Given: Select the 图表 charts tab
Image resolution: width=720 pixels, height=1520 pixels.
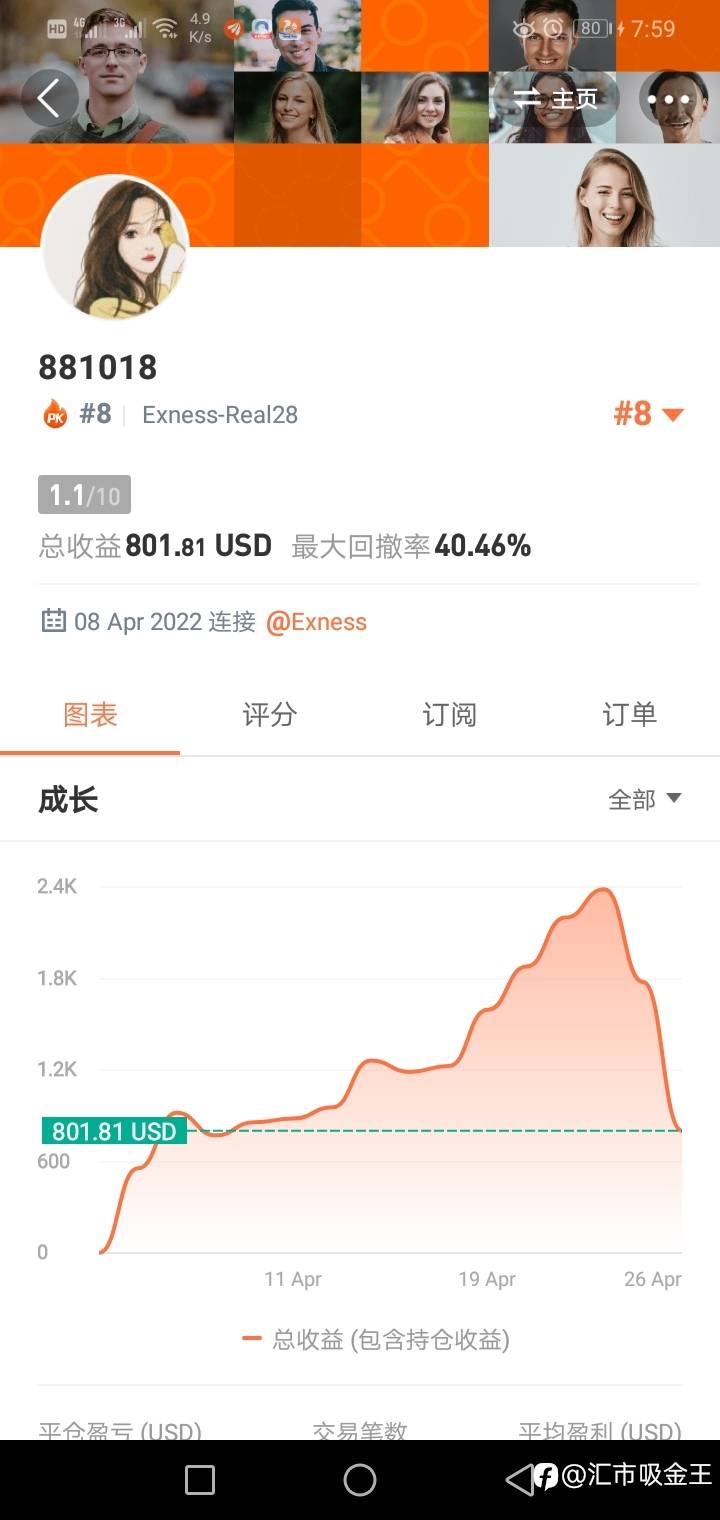Looking at the screenshot, I should click(x=91, y=714).
